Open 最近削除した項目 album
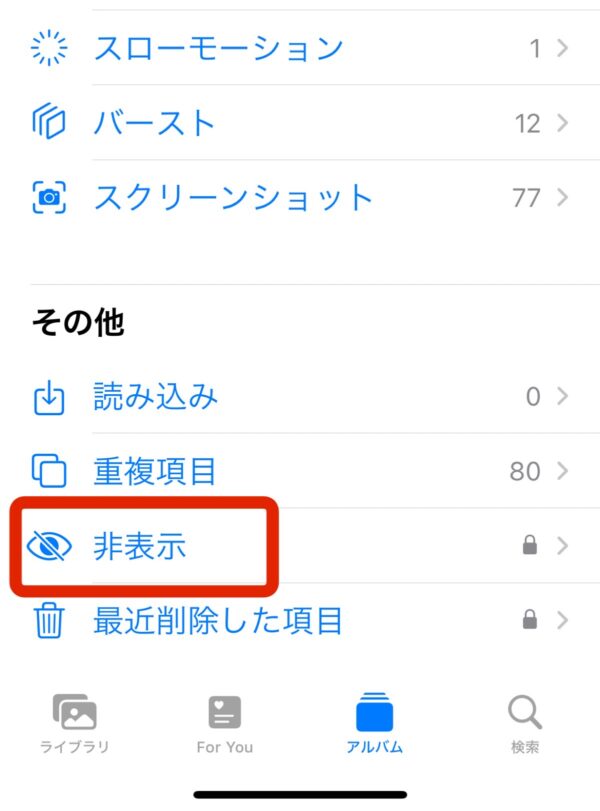The image size is (600, 811). click(217, 621)
